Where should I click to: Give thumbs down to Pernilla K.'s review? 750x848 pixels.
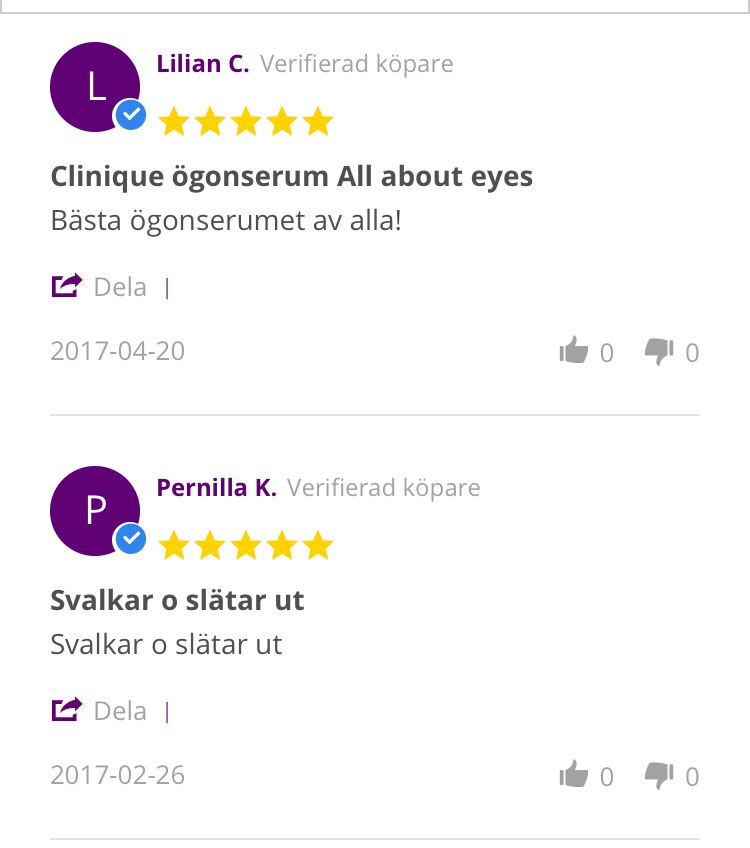pos(658,775)
